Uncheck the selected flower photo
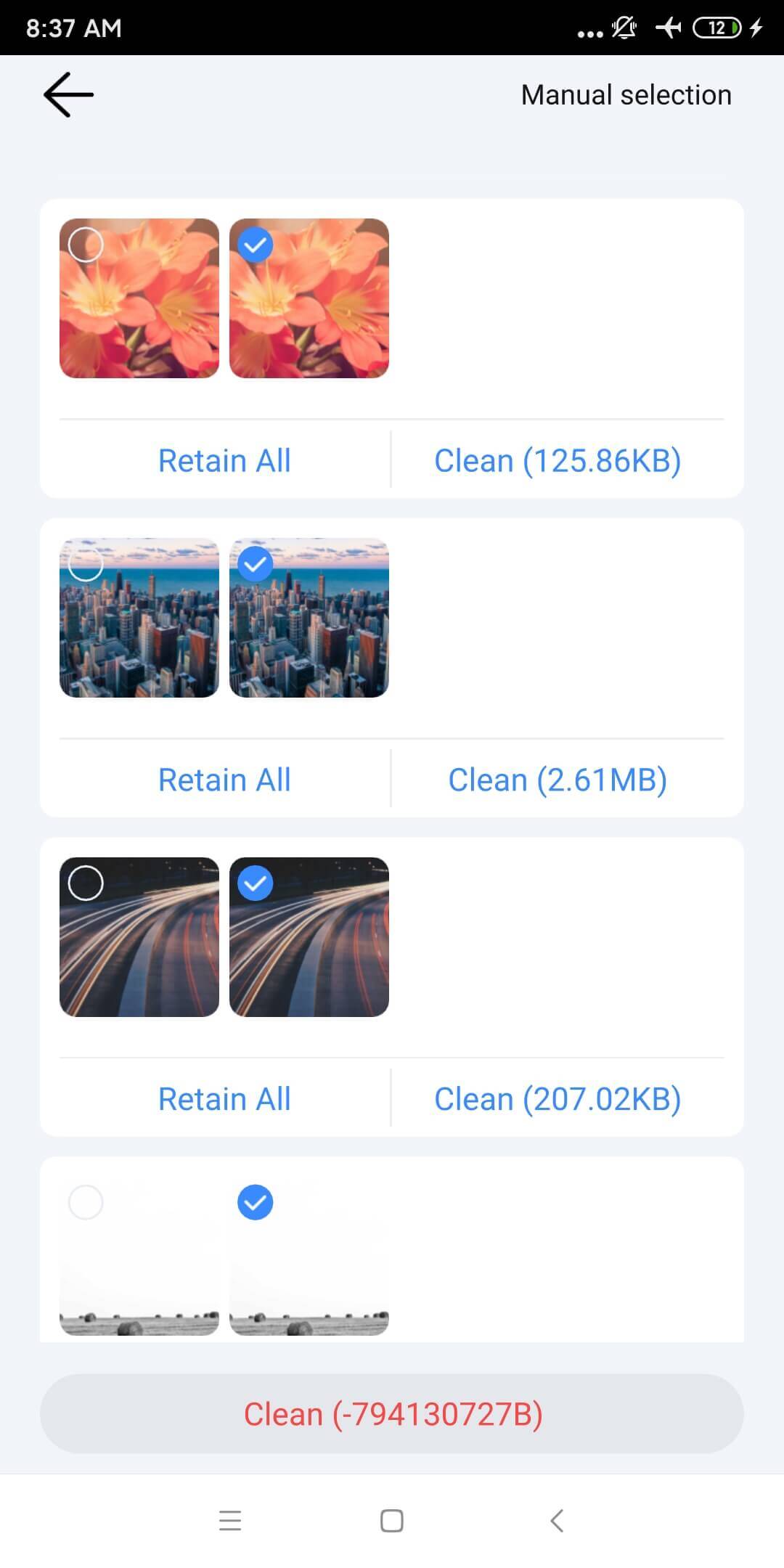Viewport: 784px width, 1568px height. click(x=256, y=245)
